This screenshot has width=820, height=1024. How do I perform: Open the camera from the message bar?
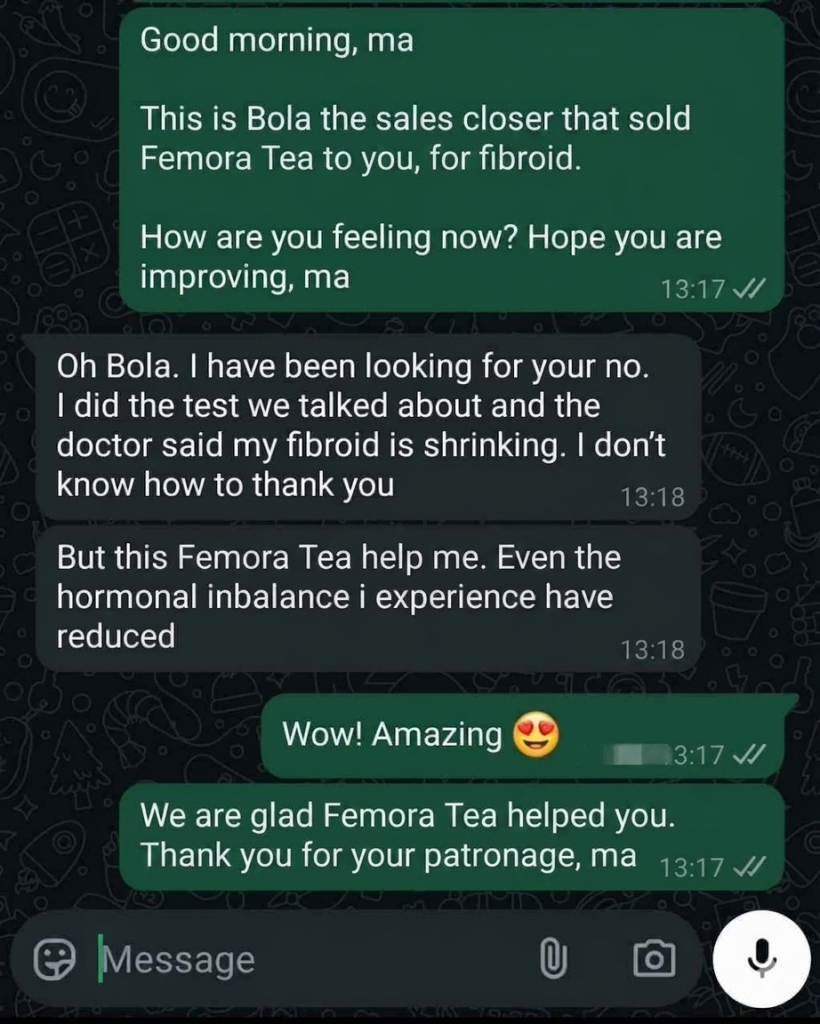click(x=654, y=959)
